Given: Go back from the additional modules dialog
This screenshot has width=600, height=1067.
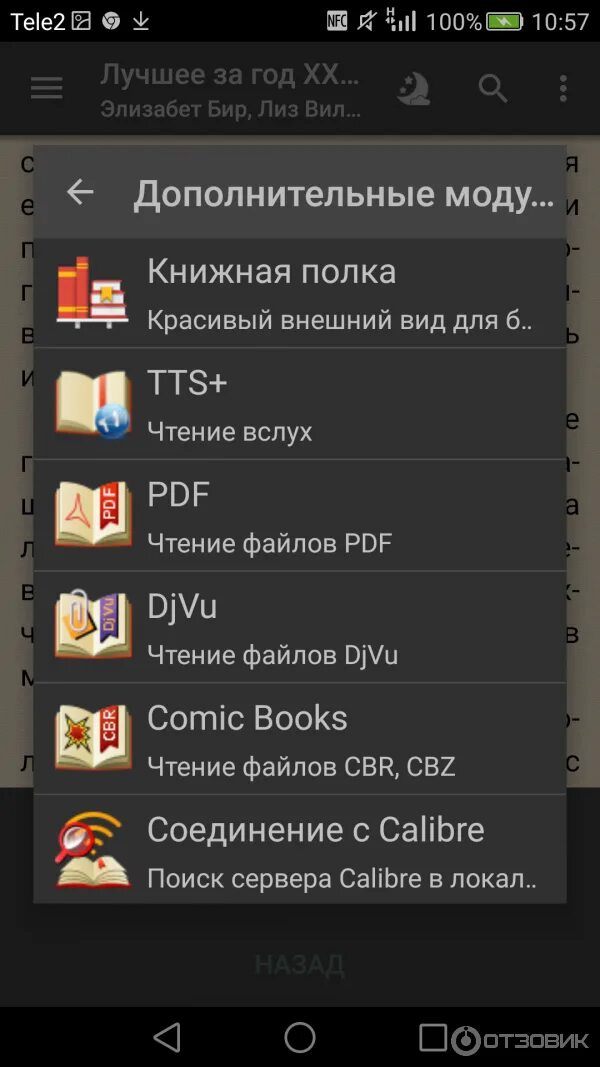Looking at the screenshot, I should 80,192.
